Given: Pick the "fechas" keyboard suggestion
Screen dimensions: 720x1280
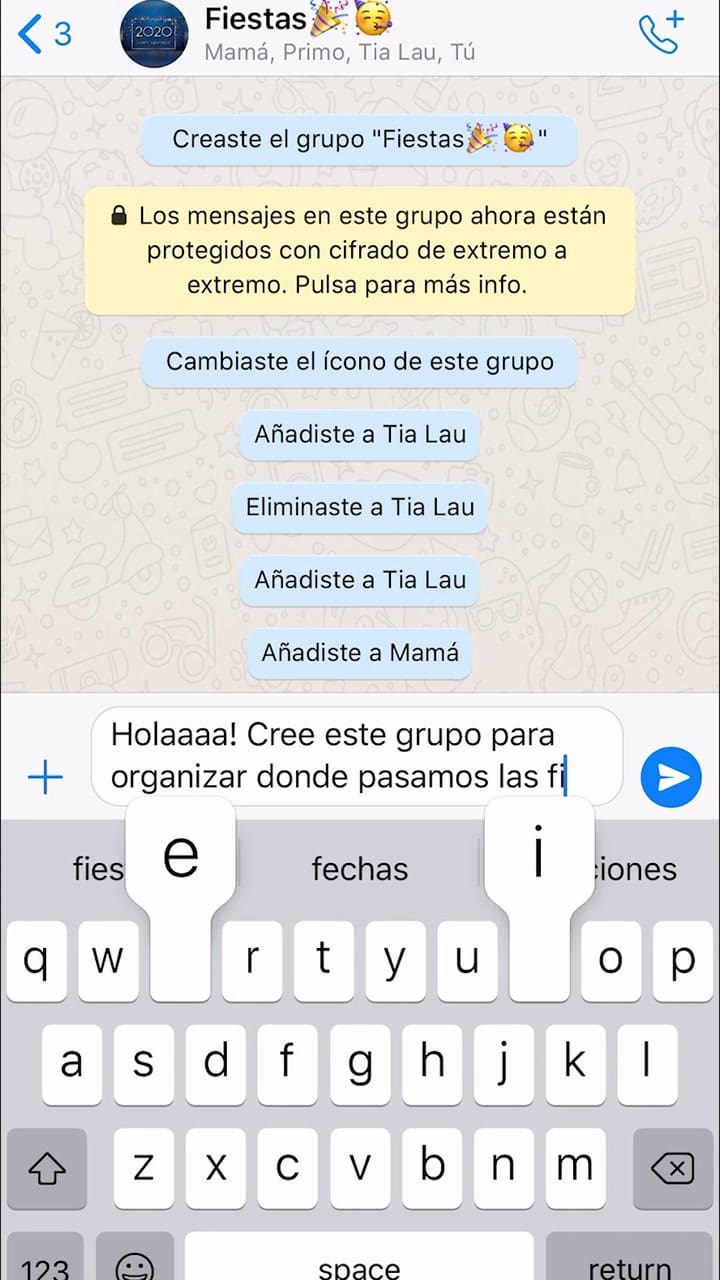Looking at the screenshot, I should pos(360,868).
